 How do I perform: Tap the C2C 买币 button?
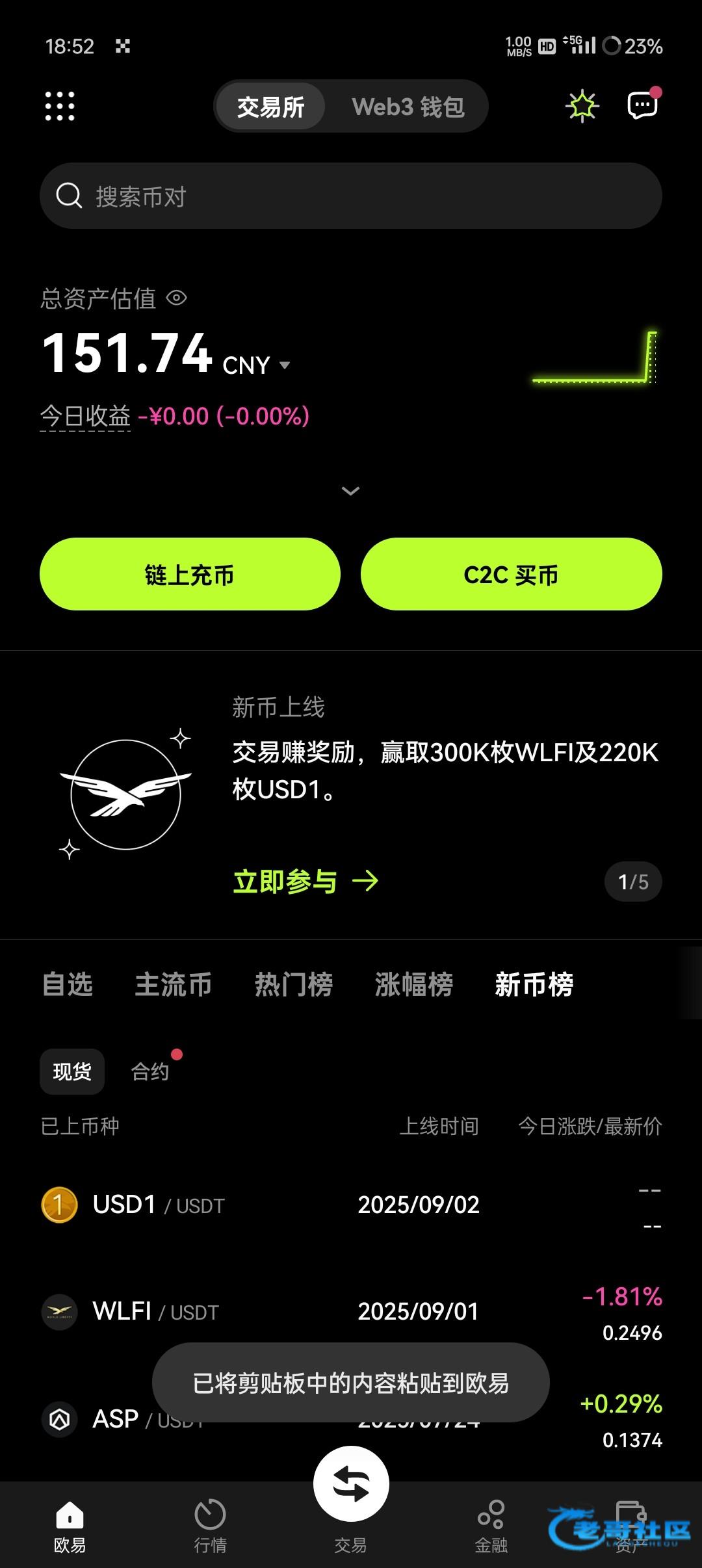pyautogui.click(x=512, y=574)
